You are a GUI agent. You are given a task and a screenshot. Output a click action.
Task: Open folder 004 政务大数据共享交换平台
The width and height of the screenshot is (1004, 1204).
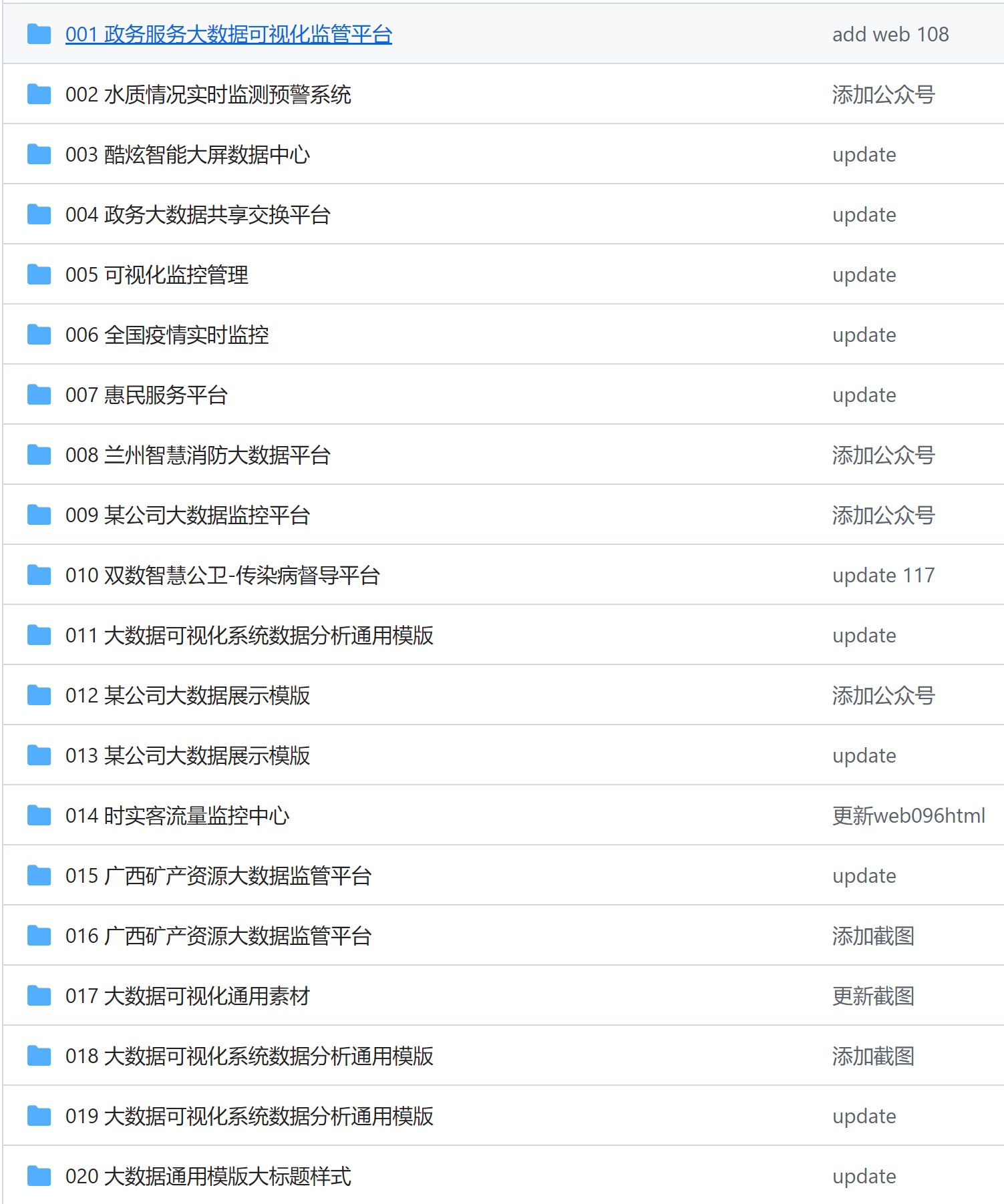[x=198, y=214]
